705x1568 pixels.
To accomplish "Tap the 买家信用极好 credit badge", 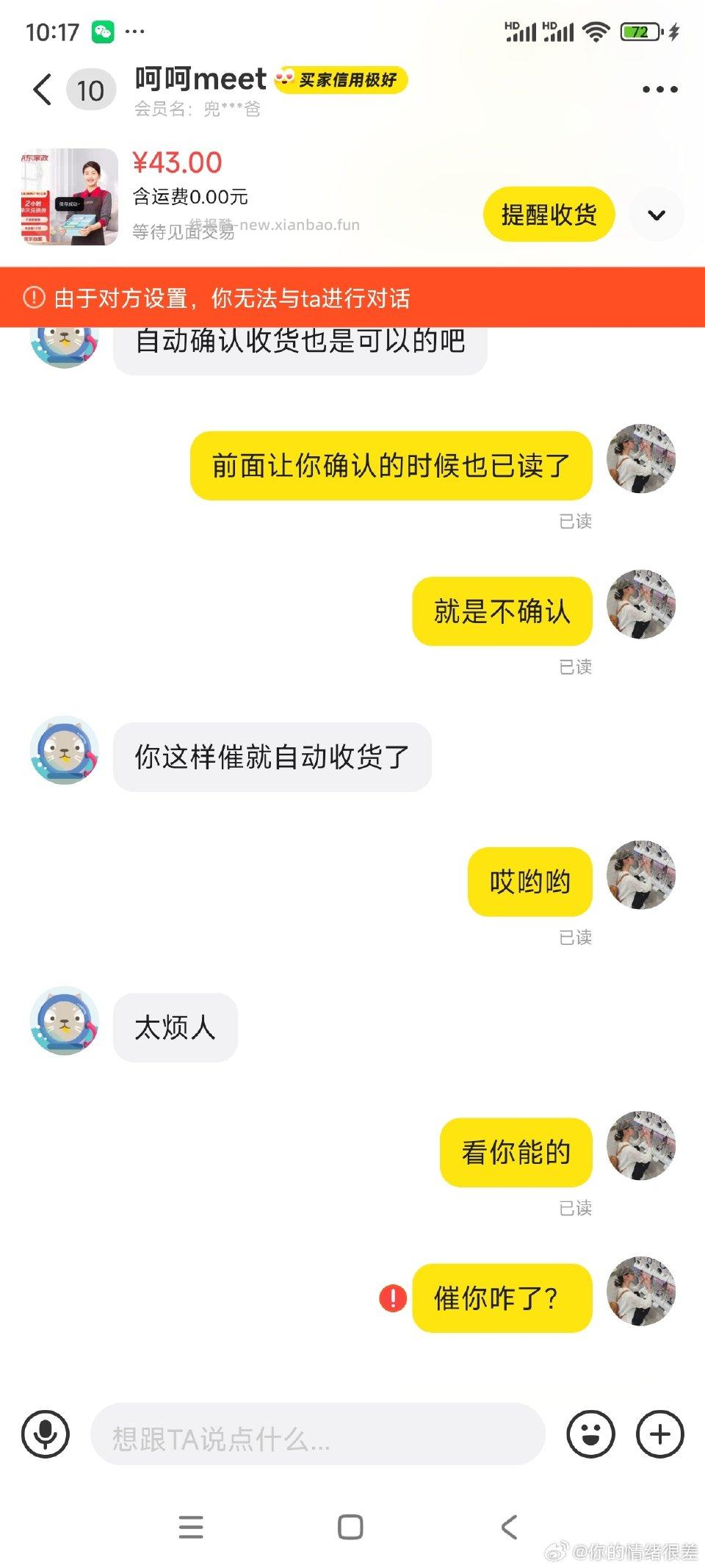I will click(349, 81).
